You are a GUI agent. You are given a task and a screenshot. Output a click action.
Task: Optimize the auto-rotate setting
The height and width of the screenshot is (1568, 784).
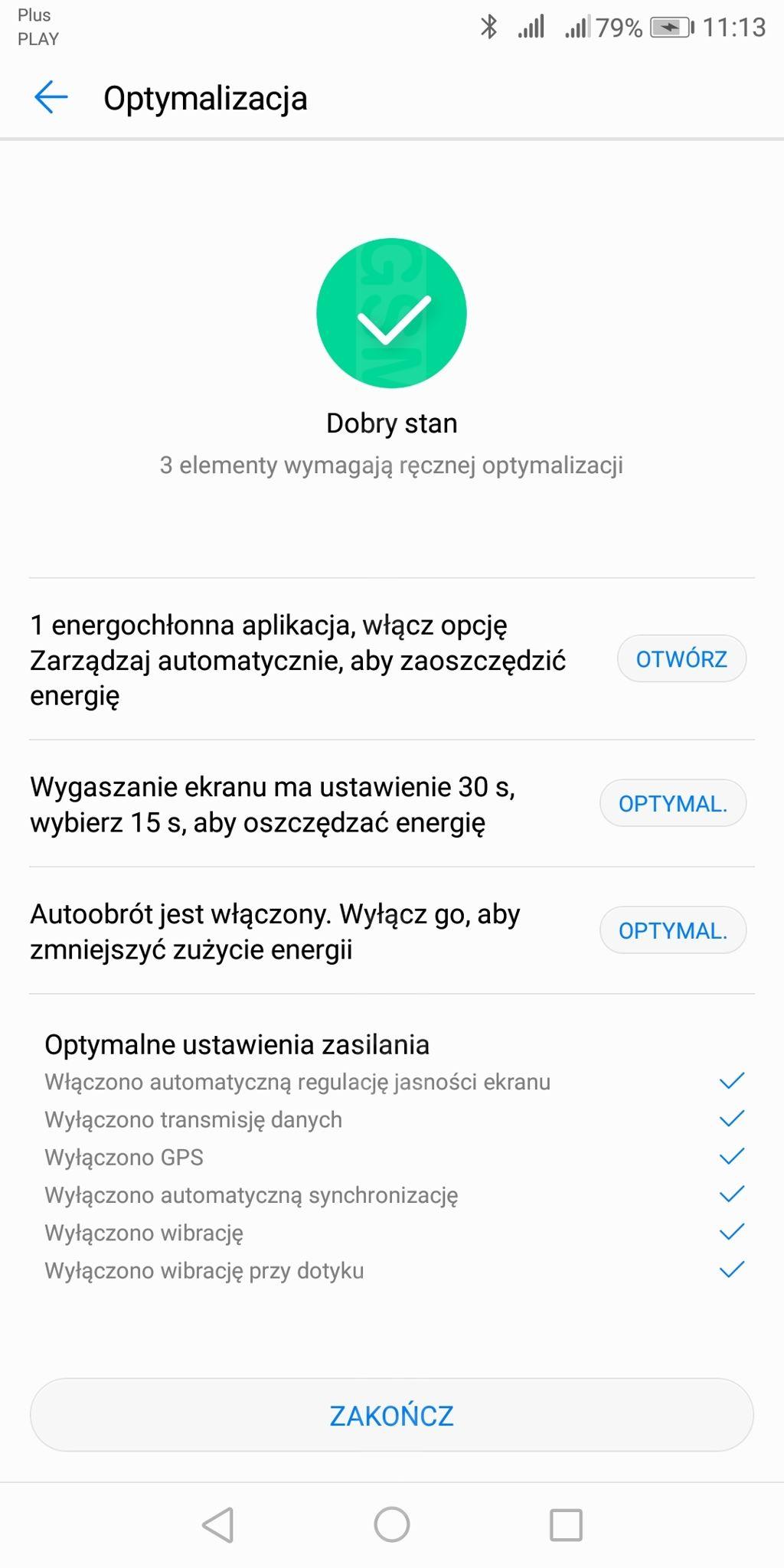tap(673, 930)
